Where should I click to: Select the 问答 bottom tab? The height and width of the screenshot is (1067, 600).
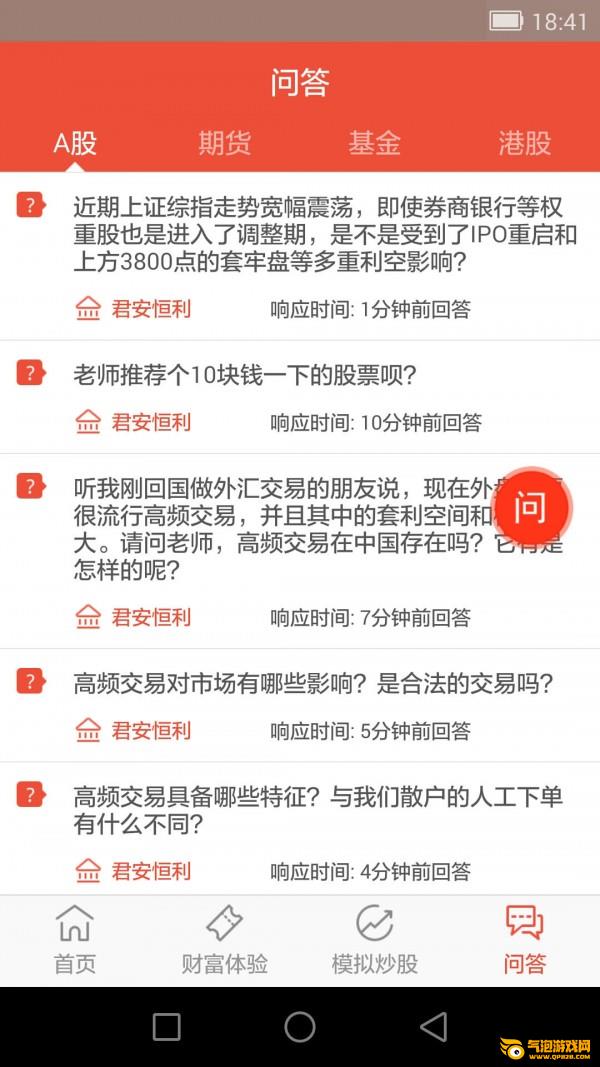tap(524, 940)
